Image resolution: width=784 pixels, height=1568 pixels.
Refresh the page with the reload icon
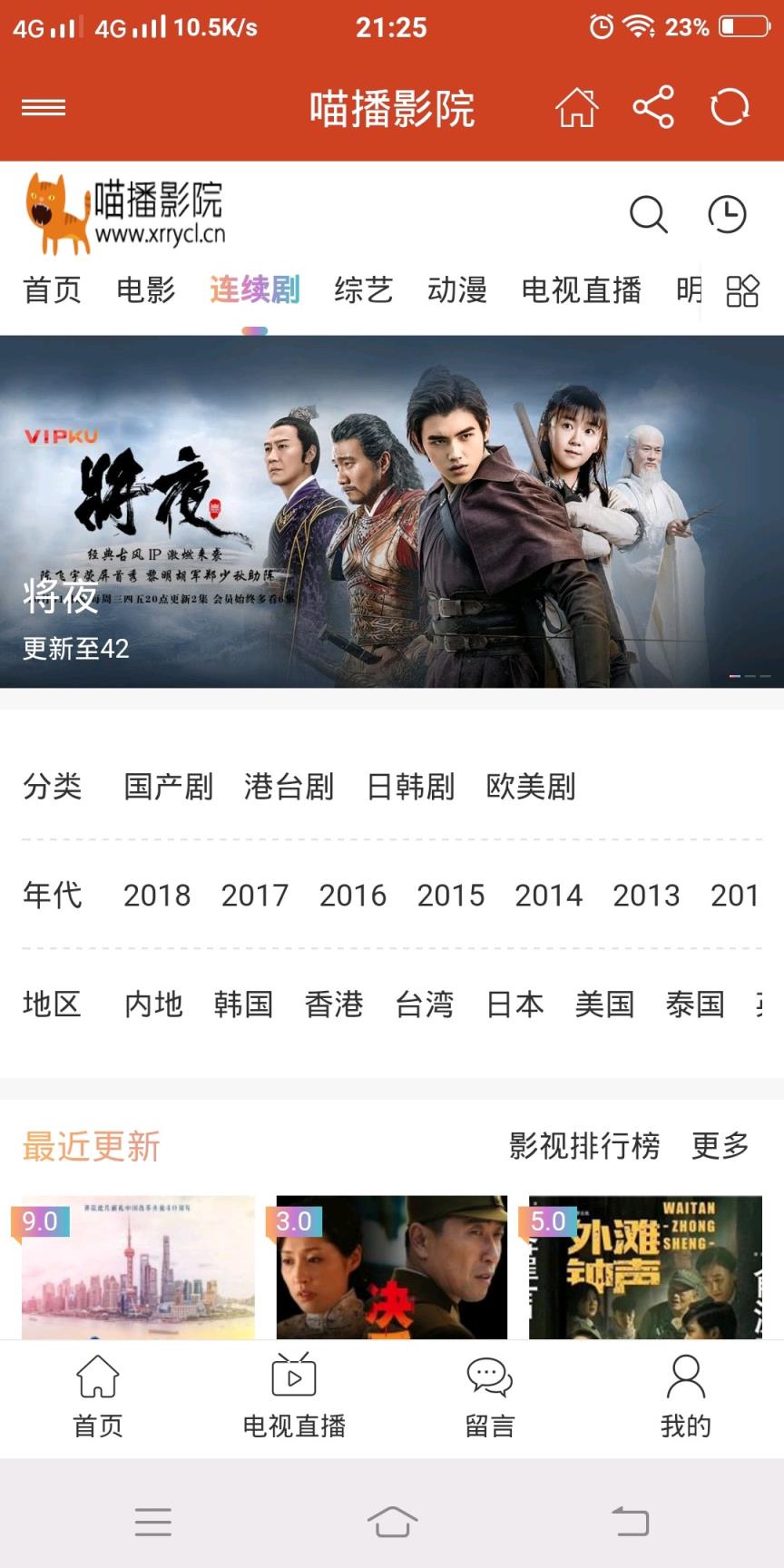[x=728, y=106]
